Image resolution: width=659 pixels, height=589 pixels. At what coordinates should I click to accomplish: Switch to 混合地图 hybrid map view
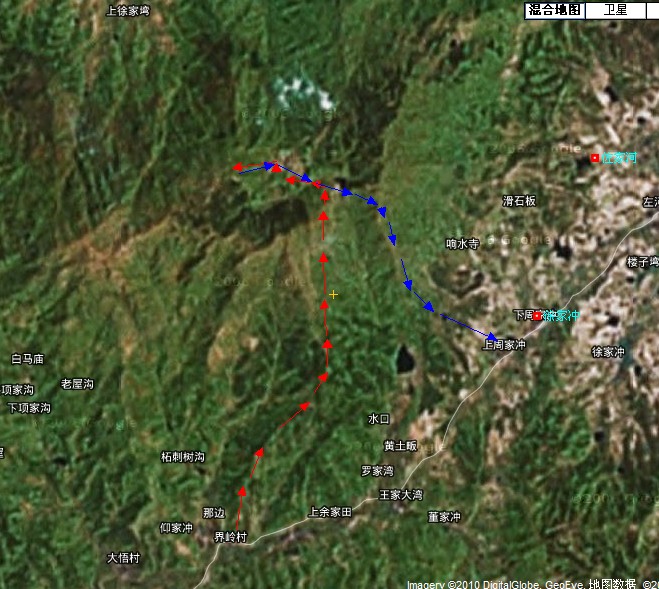tap(554, 10)
